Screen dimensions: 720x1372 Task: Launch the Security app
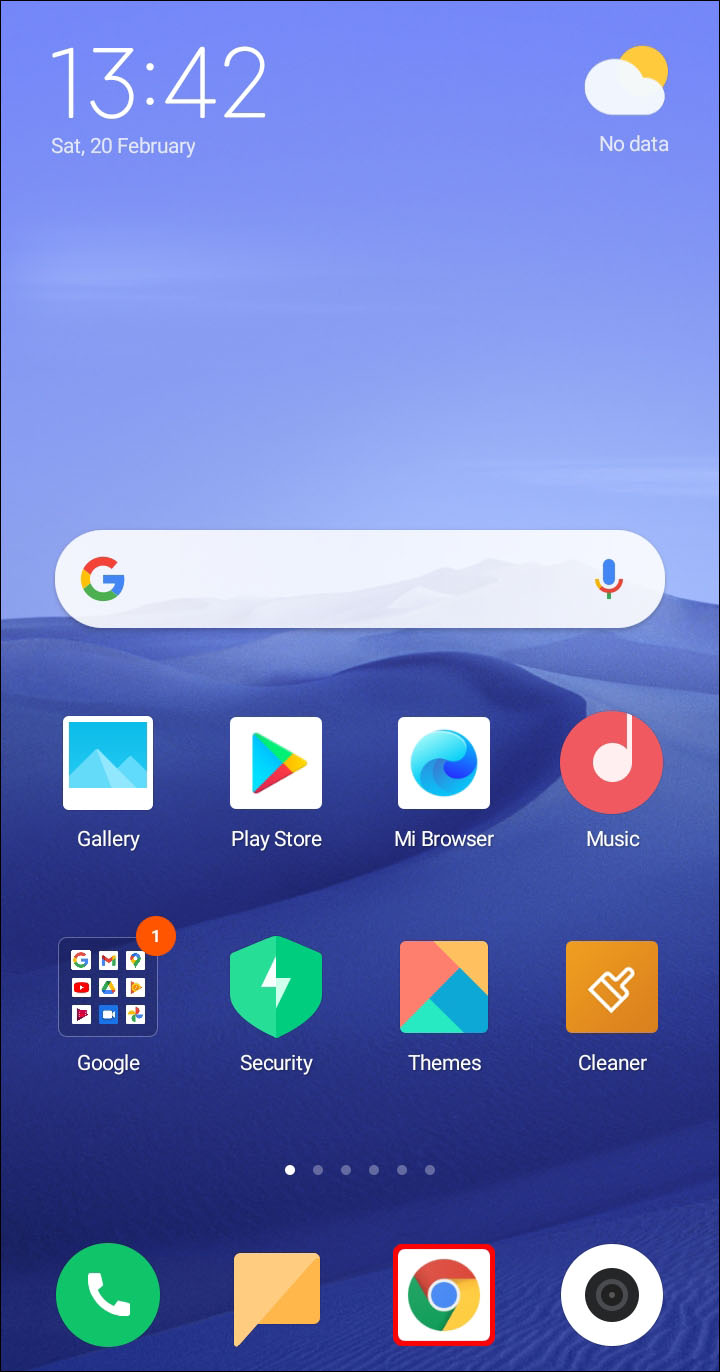276,987
